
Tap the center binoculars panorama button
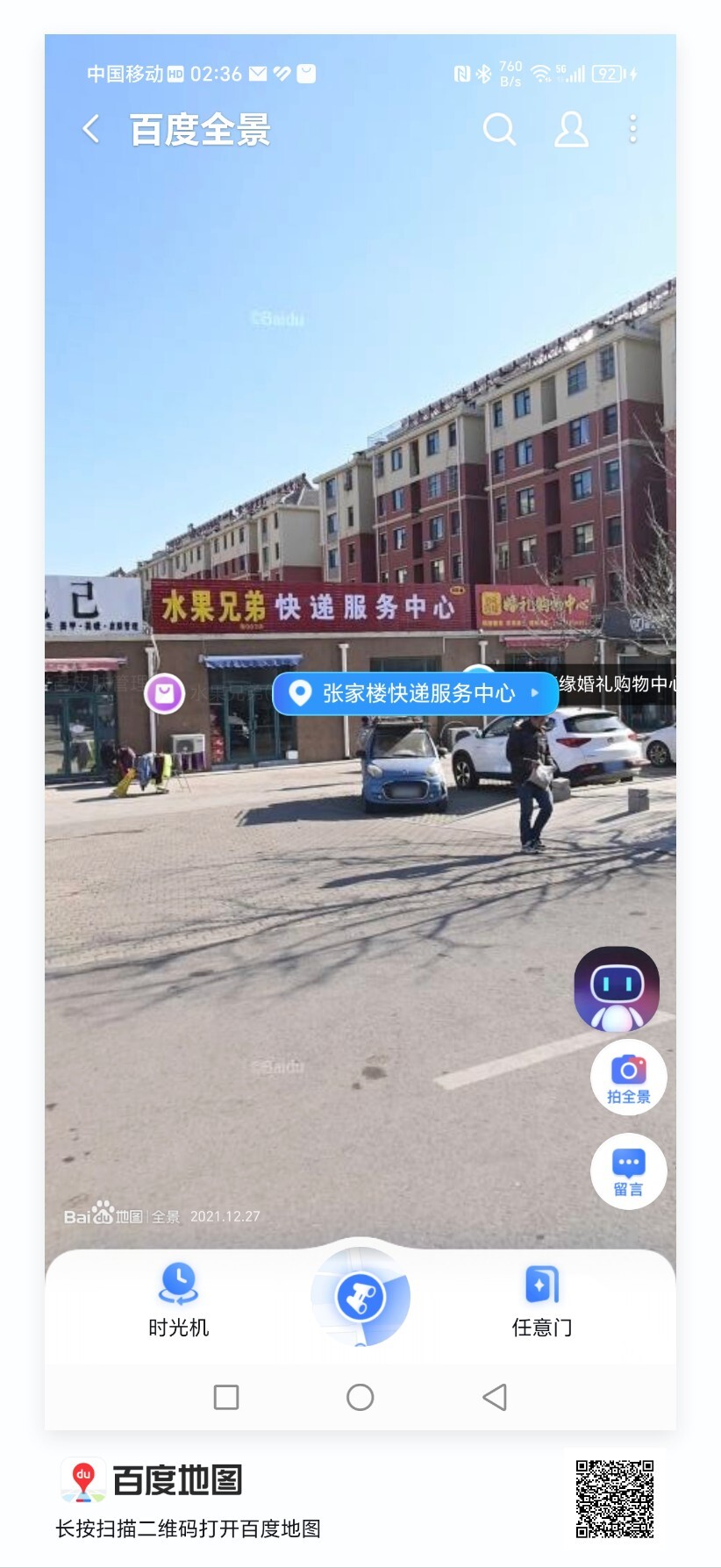pyautogui.click(x=360, y=1296)
